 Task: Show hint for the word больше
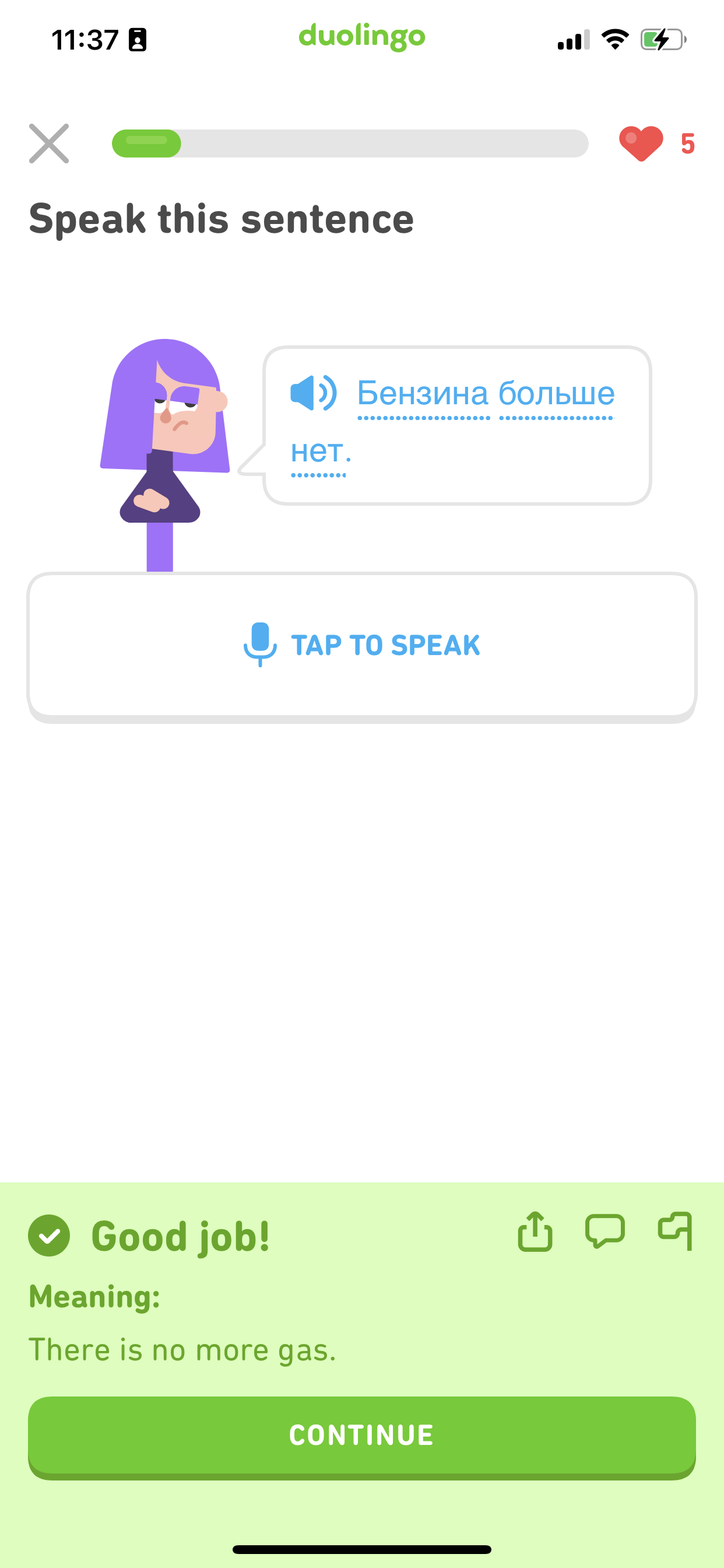(557, 394)
